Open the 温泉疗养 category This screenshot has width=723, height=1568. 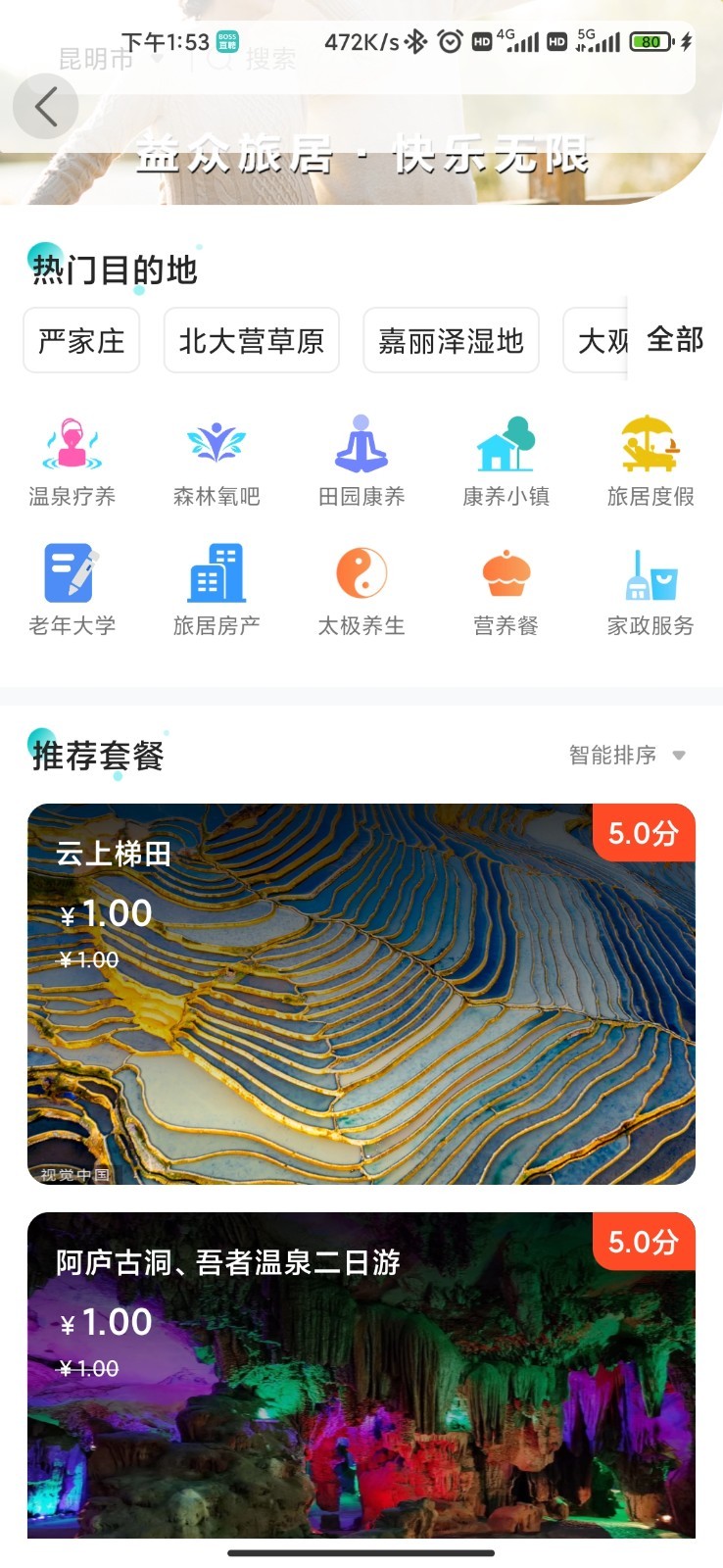click(x=72, y=462)
